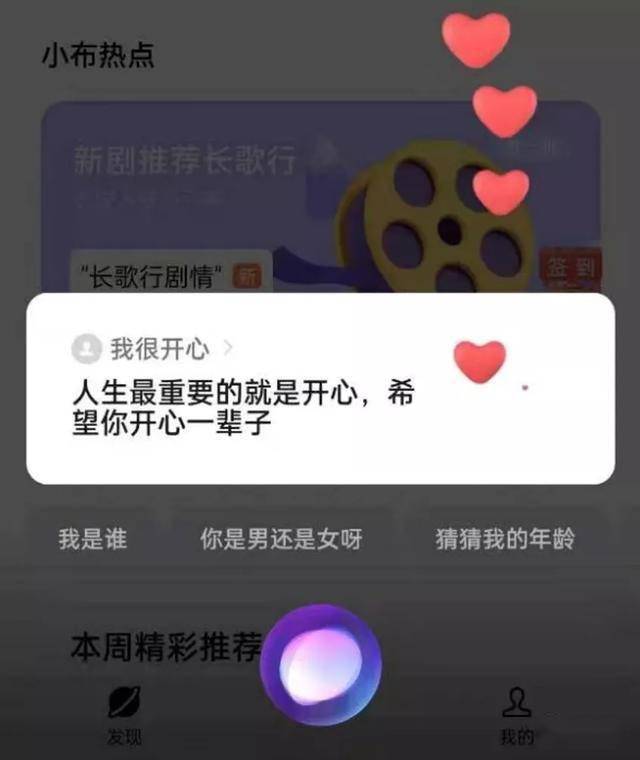Switch to the 我的 tab
Viewport: 640px width, 760px height.
point(516,715)
